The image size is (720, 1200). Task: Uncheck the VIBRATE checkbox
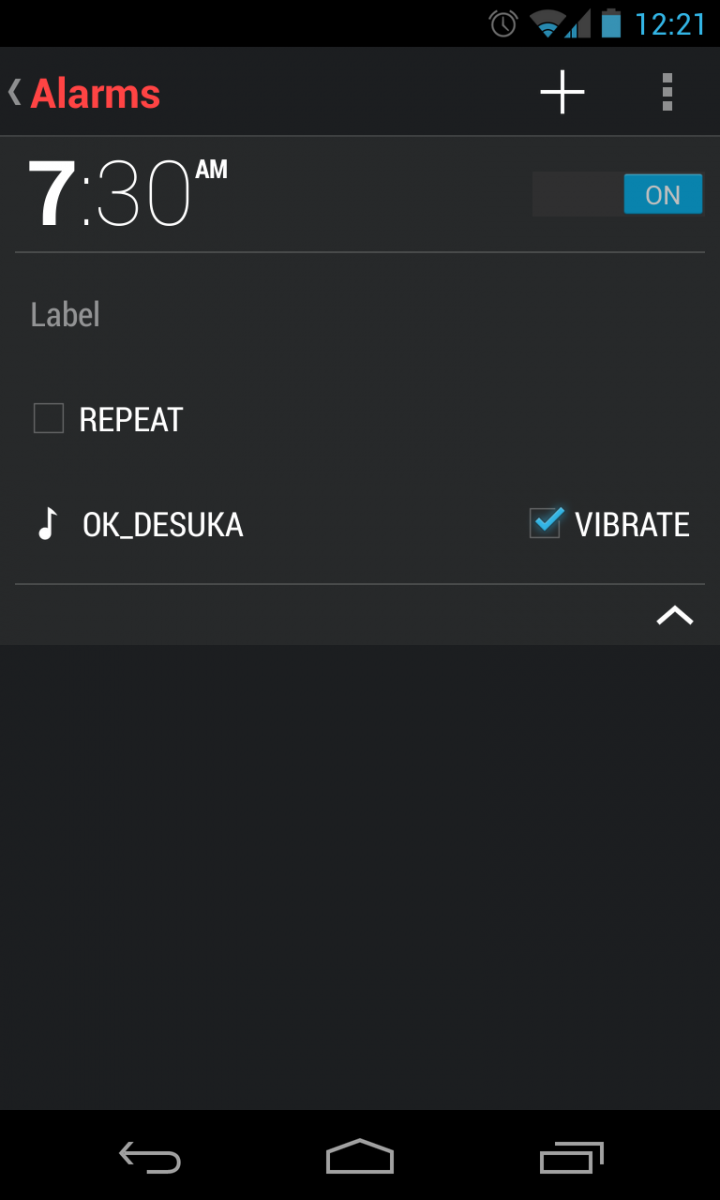545,523
